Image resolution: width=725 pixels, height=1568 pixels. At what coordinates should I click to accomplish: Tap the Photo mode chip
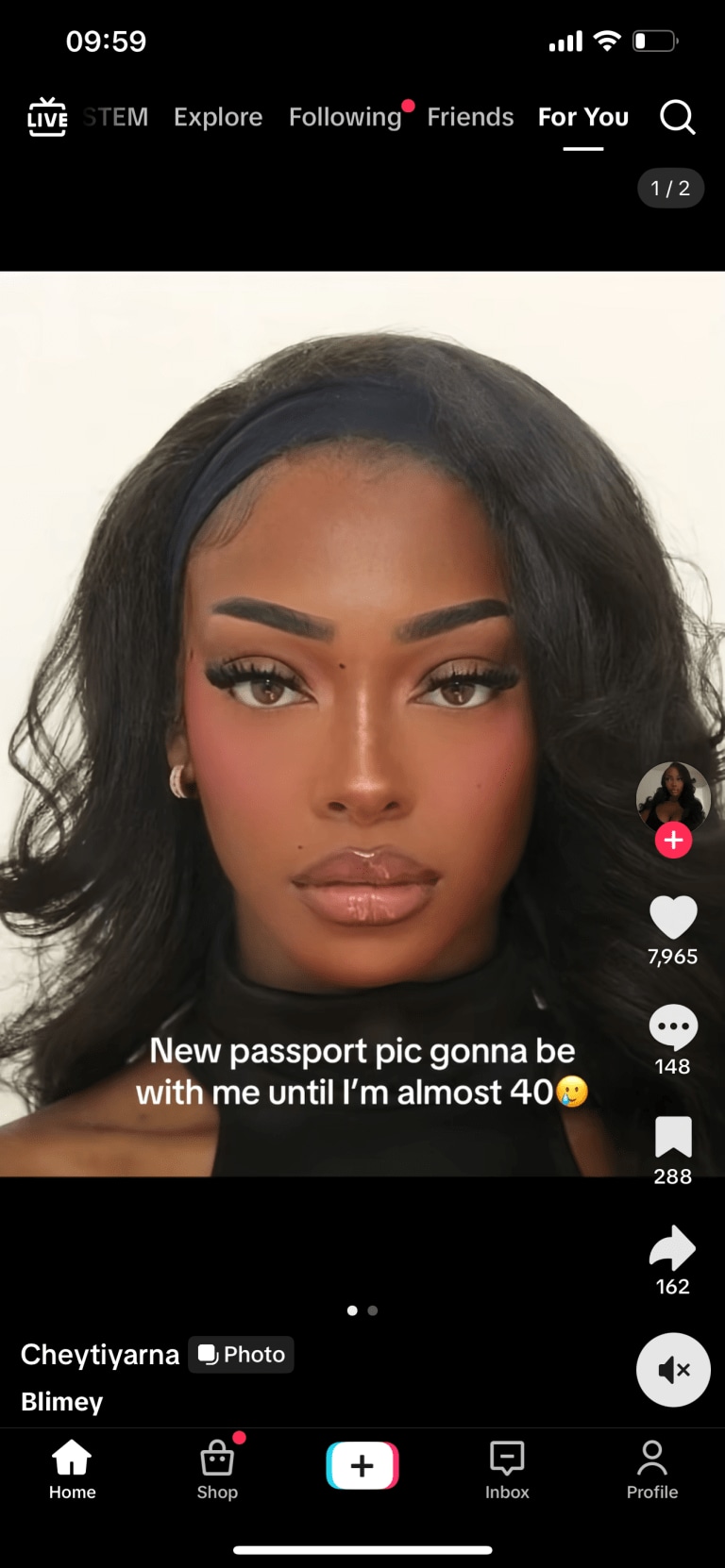coord(242,1355)
